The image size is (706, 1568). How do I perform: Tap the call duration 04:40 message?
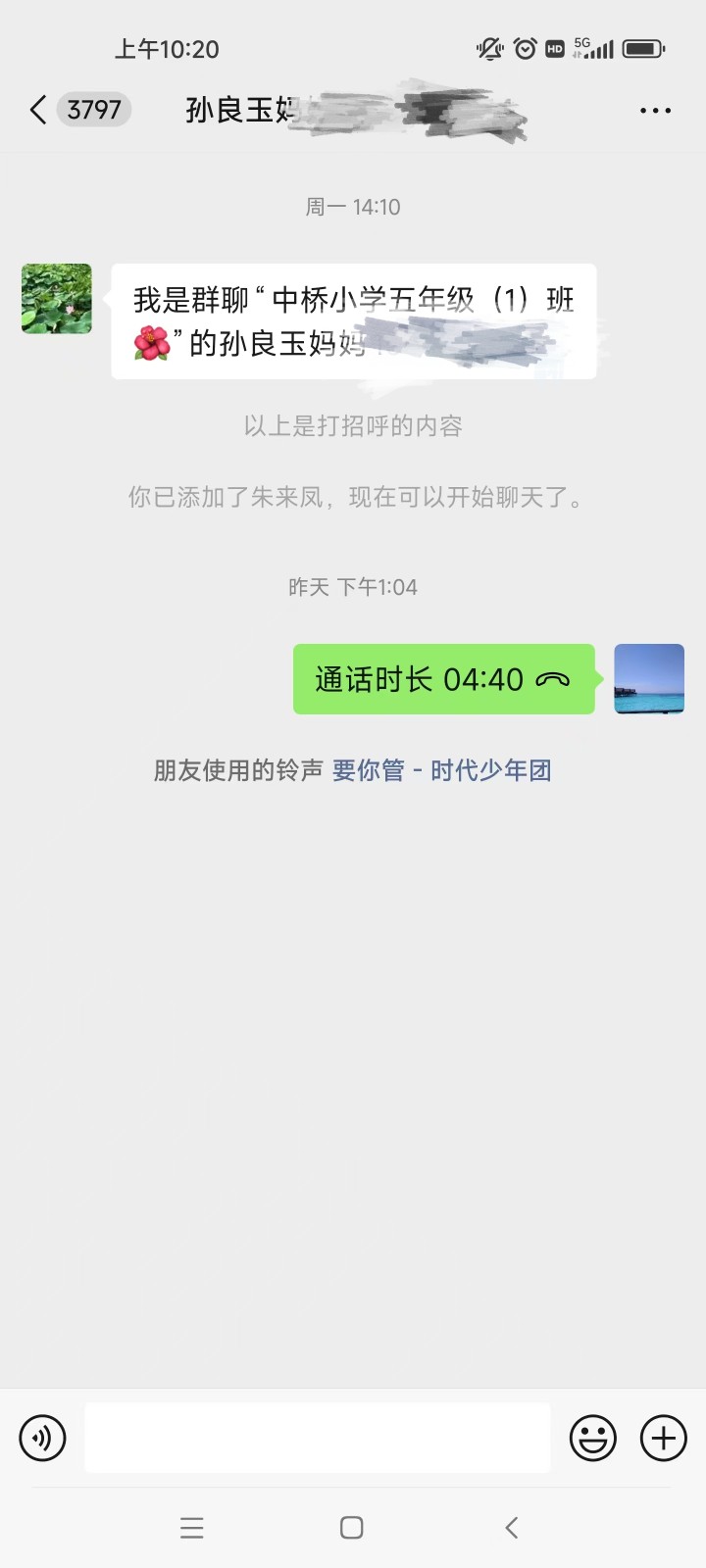tap(443, 679)
